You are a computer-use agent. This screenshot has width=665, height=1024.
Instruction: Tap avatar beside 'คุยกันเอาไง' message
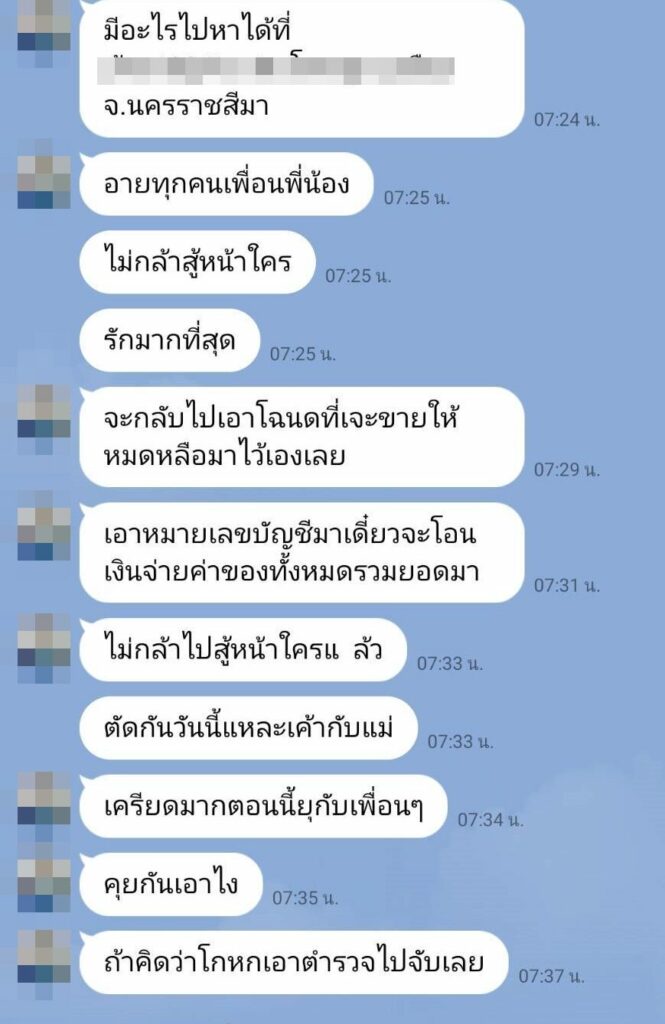click(x=44, y=876)
